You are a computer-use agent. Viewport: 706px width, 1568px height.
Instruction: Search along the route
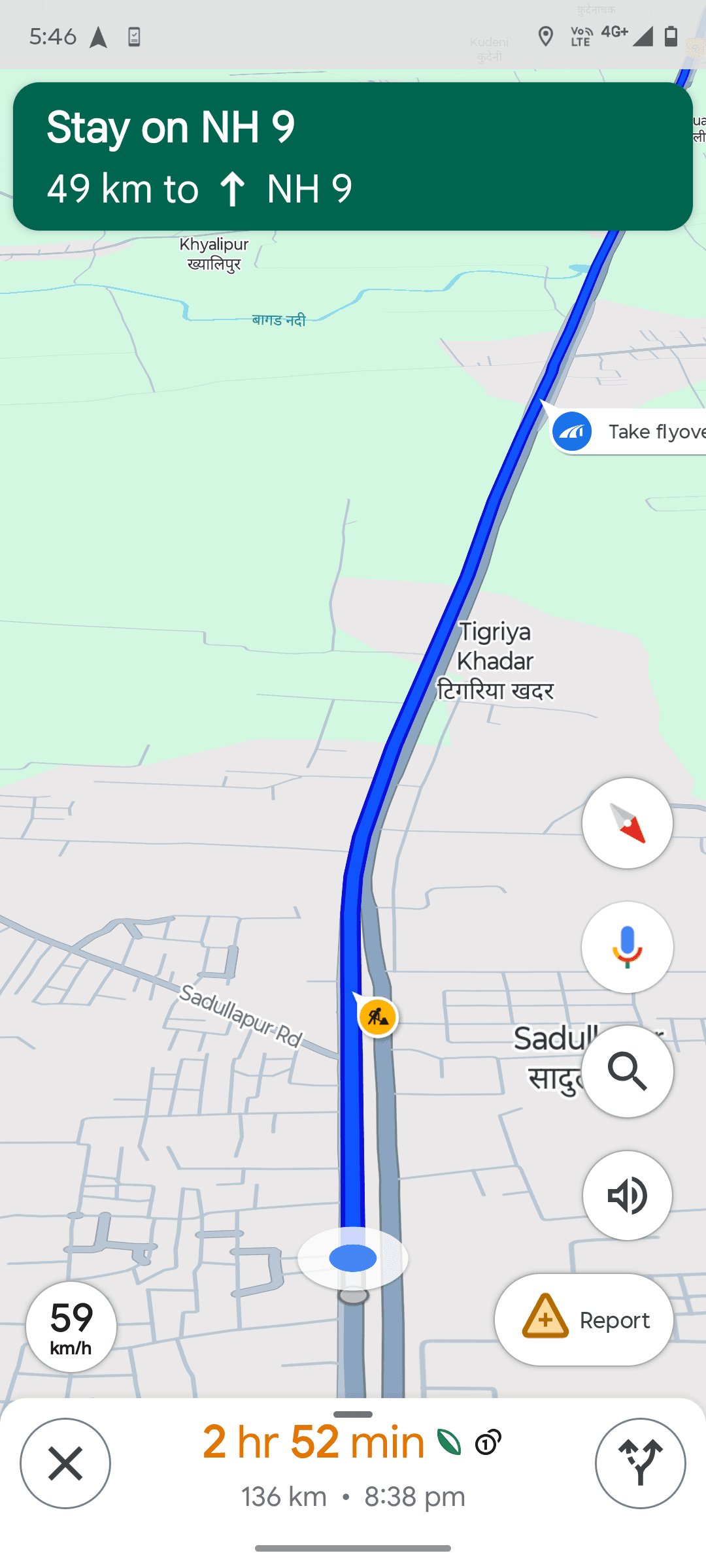tap(627, 1071)
